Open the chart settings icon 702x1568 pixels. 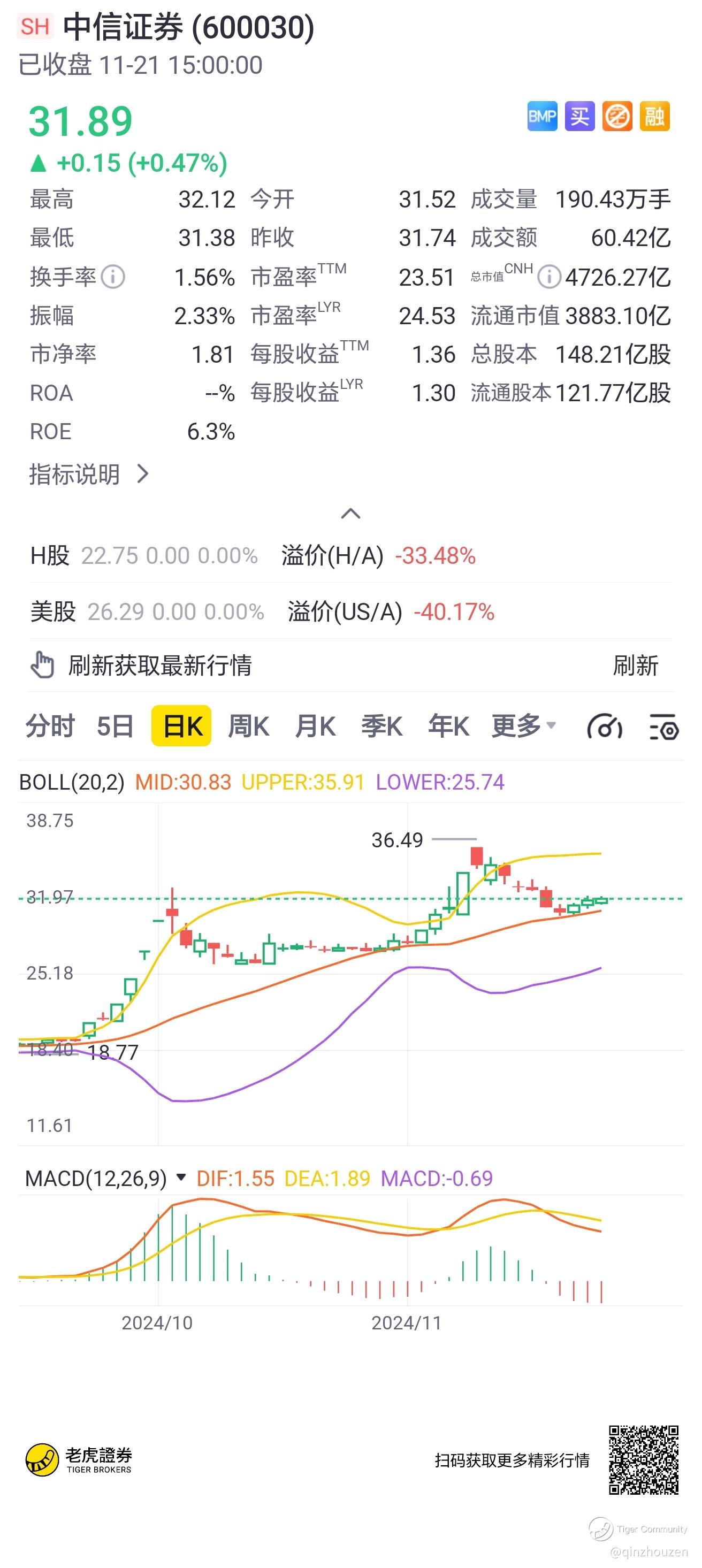point(663,727)
